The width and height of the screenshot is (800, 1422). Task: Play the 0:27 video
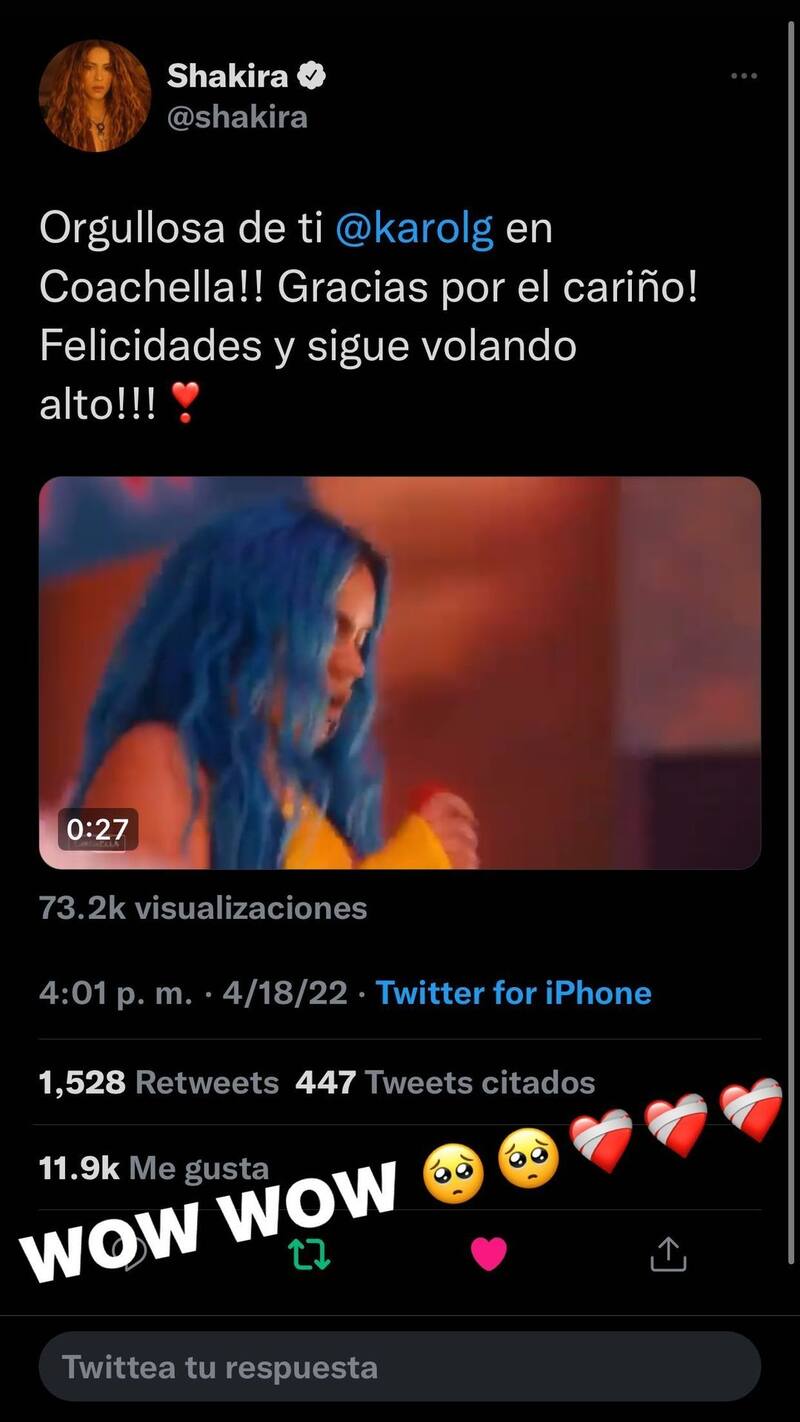[x=400, y=672]
